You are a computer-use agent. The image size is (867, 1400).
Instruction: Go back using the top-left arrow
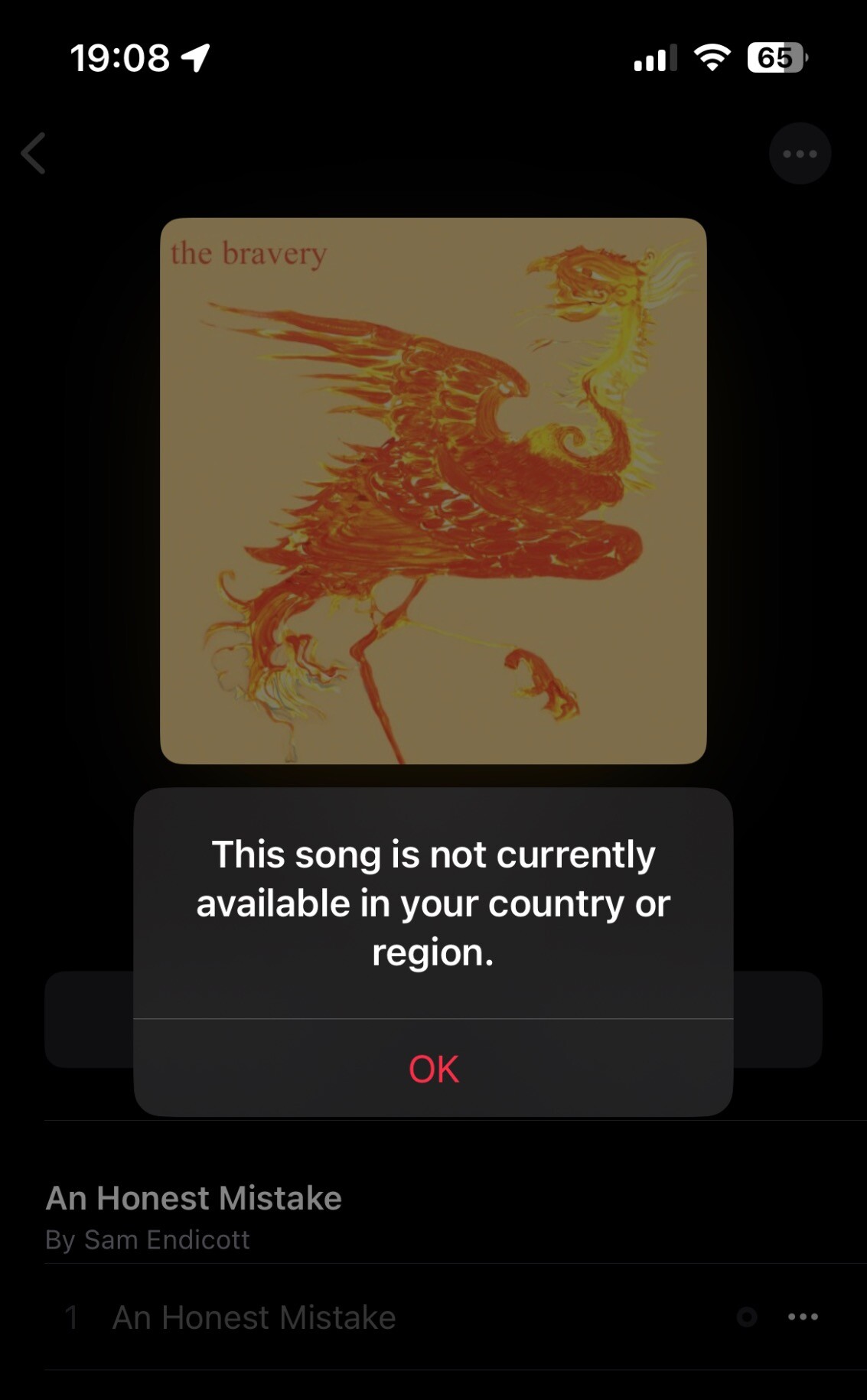pyautogui.click(x=34, y=154)
